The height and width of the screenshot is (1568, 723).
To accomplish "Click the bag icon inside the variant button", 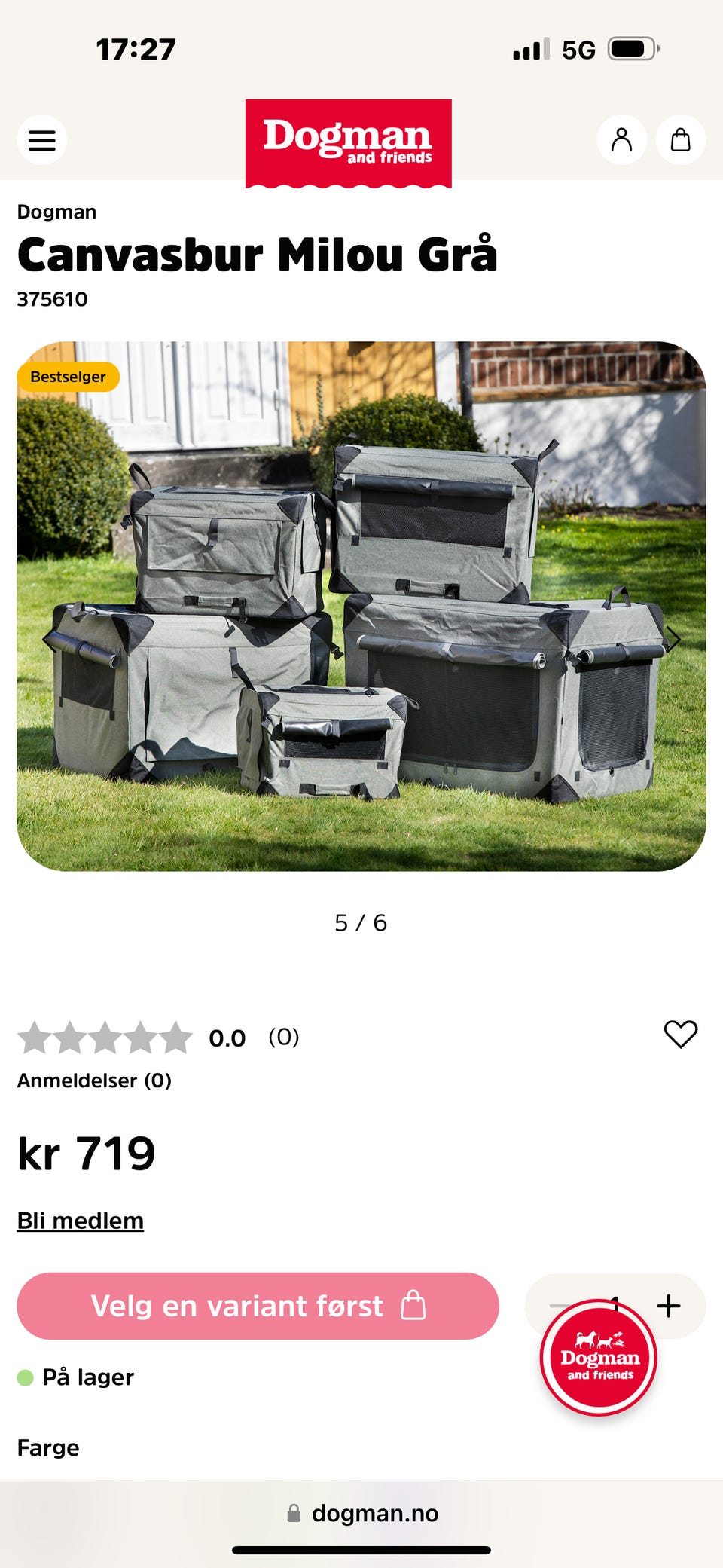I will [x=411, y=1306].
